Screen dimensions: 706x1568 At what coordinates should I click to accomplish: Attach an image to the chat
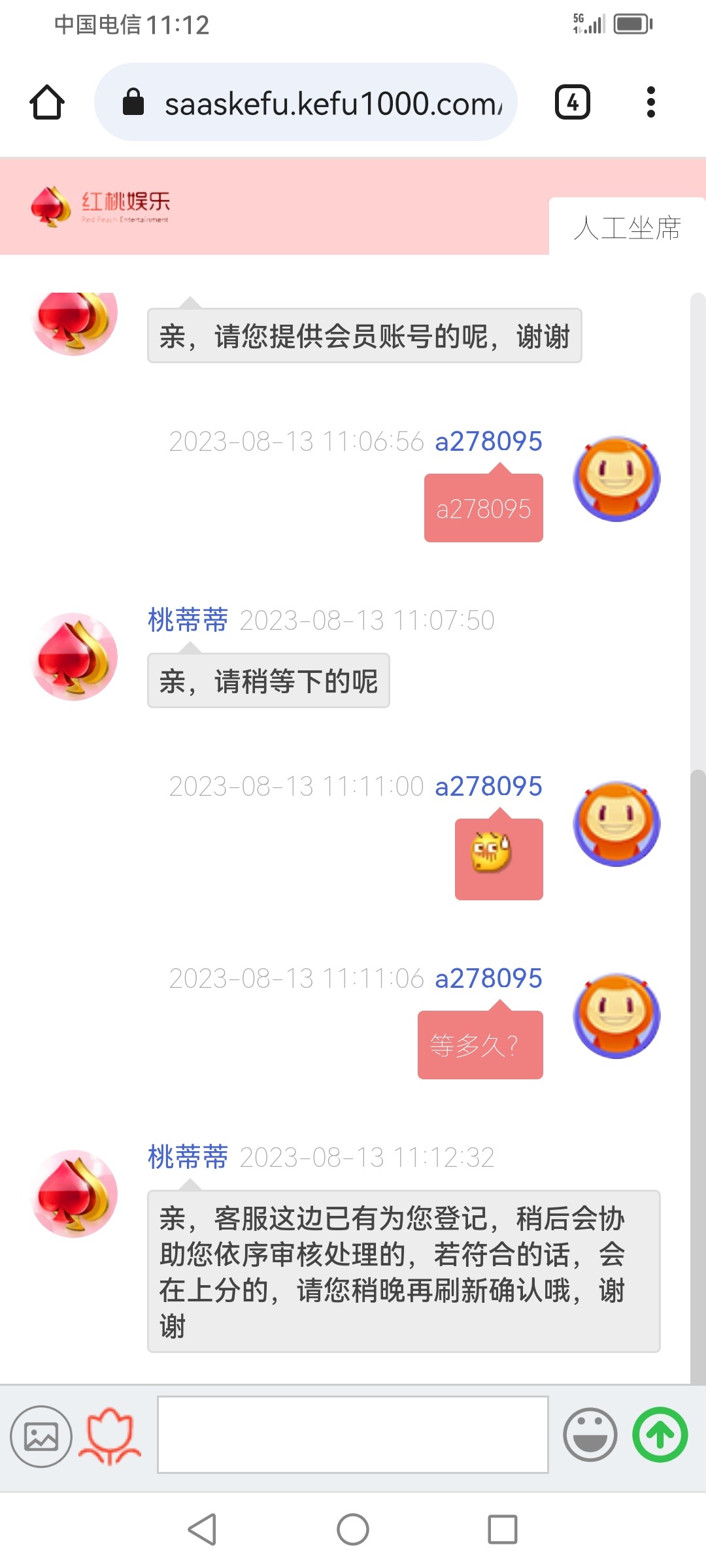click(41, 1436)
